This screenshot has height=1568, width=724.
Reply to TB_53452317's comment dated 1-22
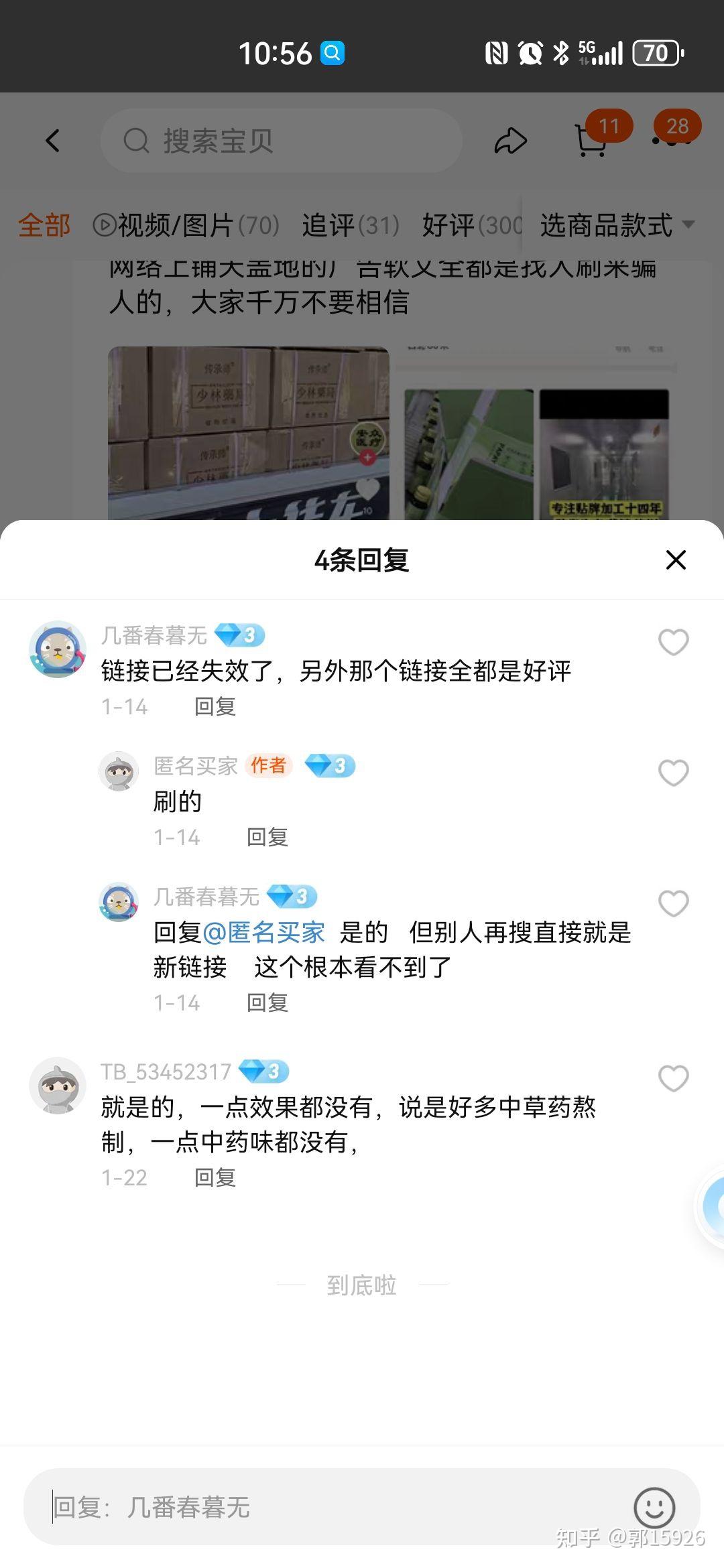pos(215,1177)
